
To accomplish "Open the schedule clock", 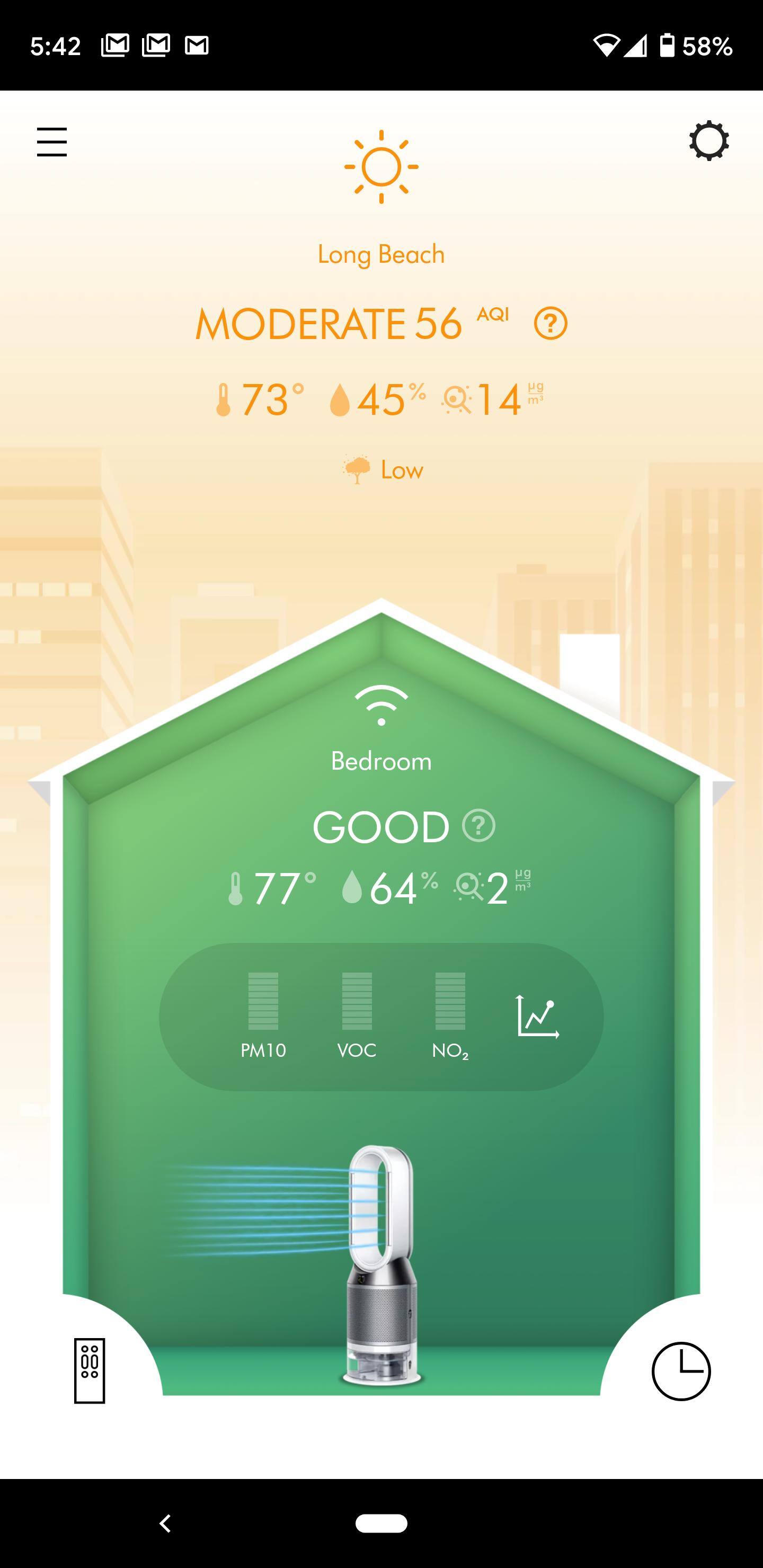I will [x=681, y=1371].
